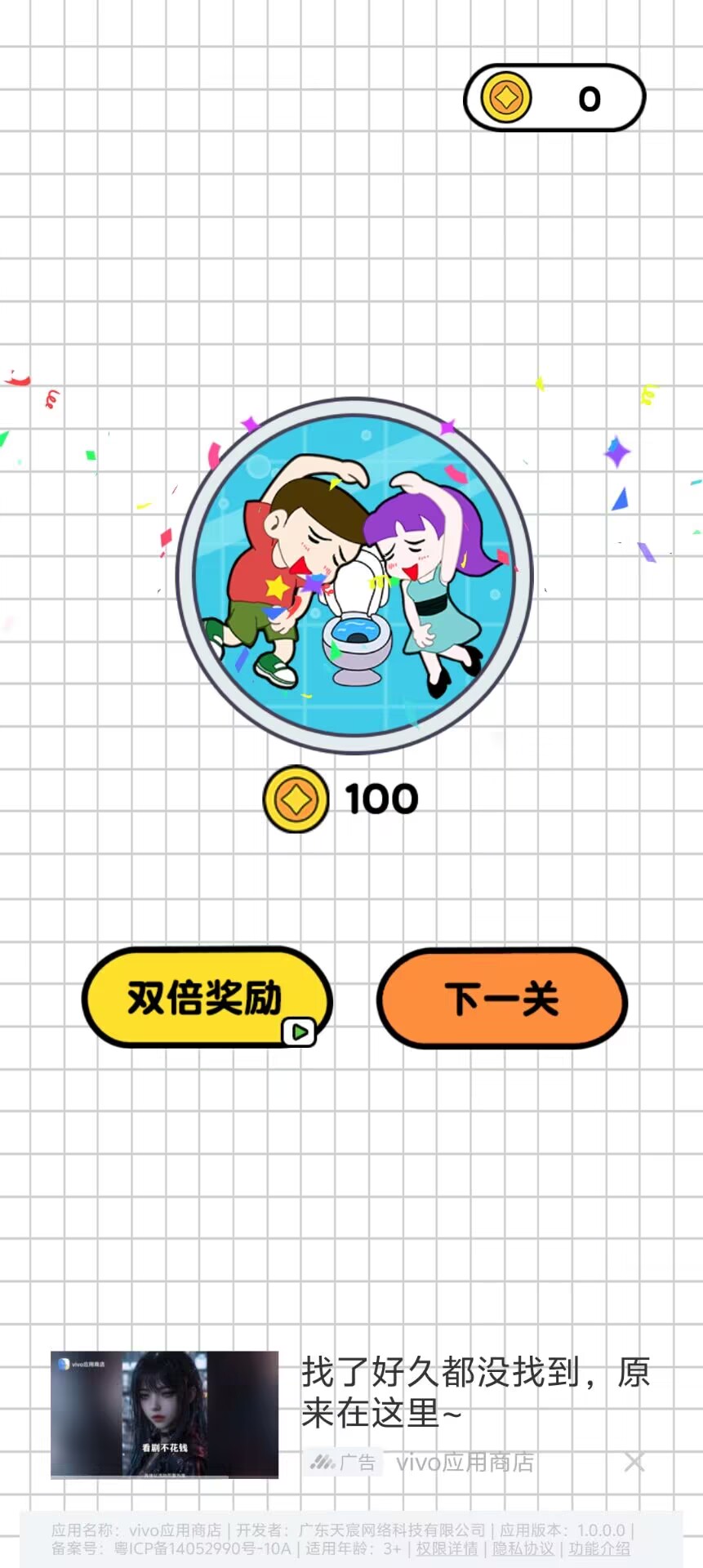Open the coin balance pill
This screenshot has width=703, height=1568.
pyautogui.click(x=554, y=98)
